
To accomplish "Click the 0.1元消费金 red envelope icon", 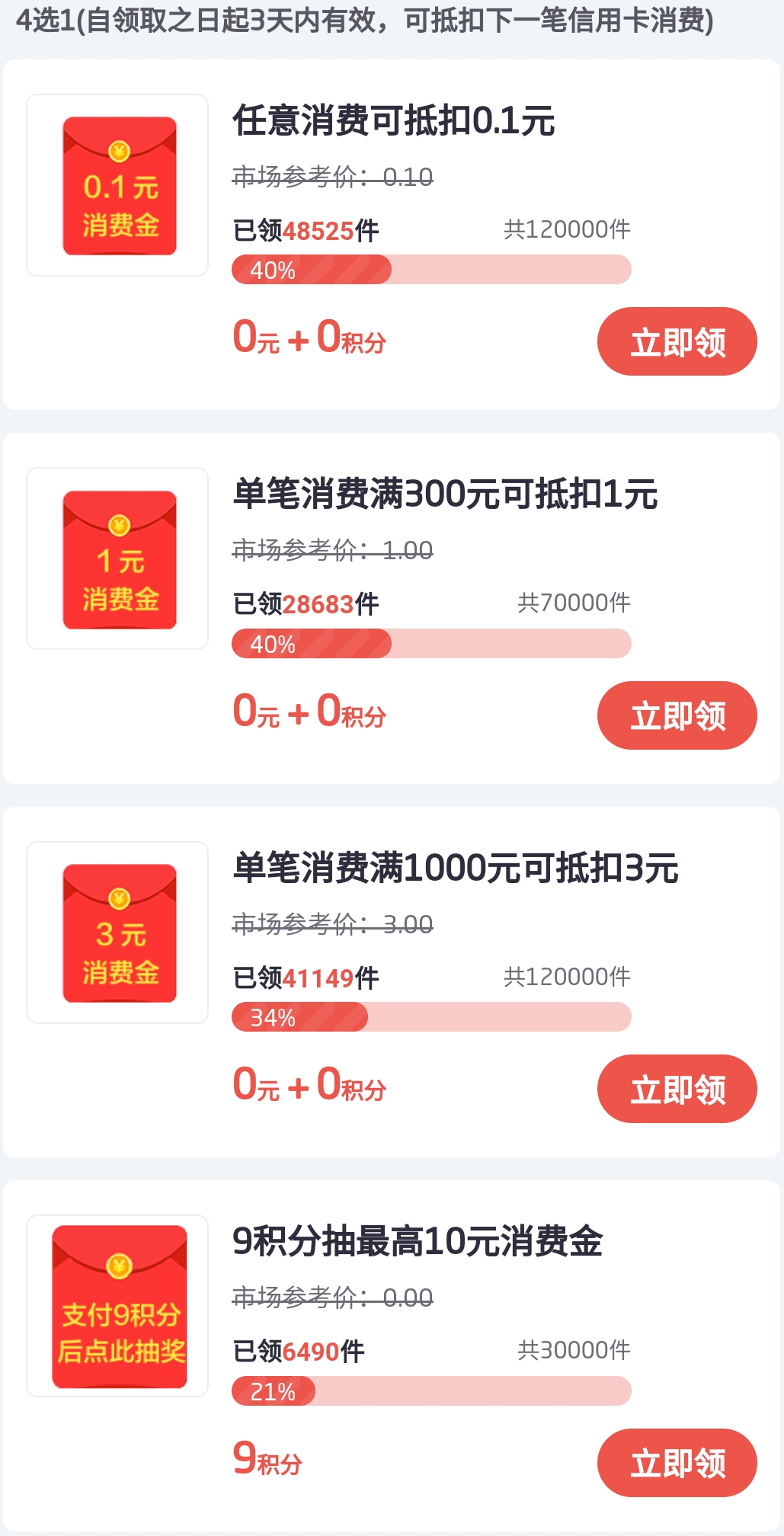I will 118,185.
